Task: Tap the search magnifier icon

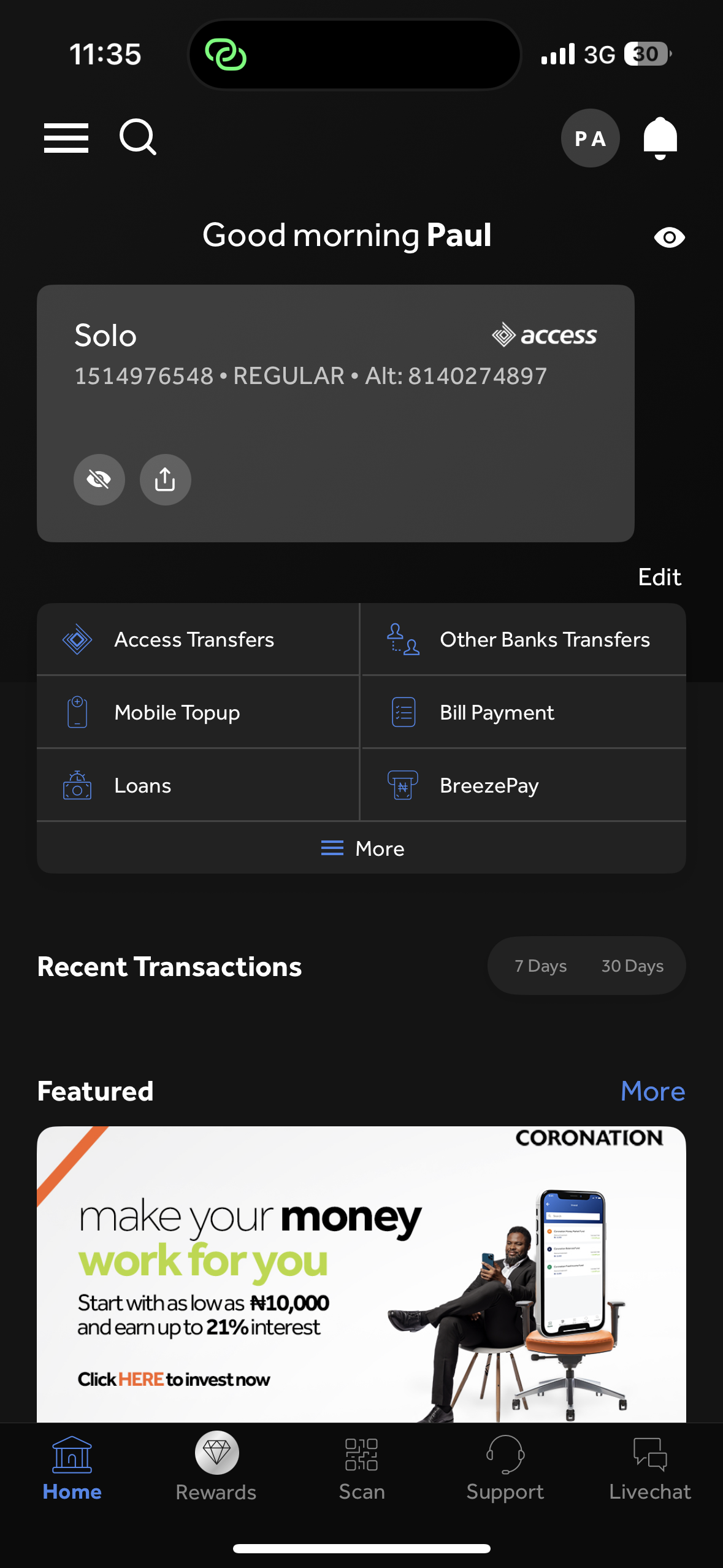Action: click(138, 137)
